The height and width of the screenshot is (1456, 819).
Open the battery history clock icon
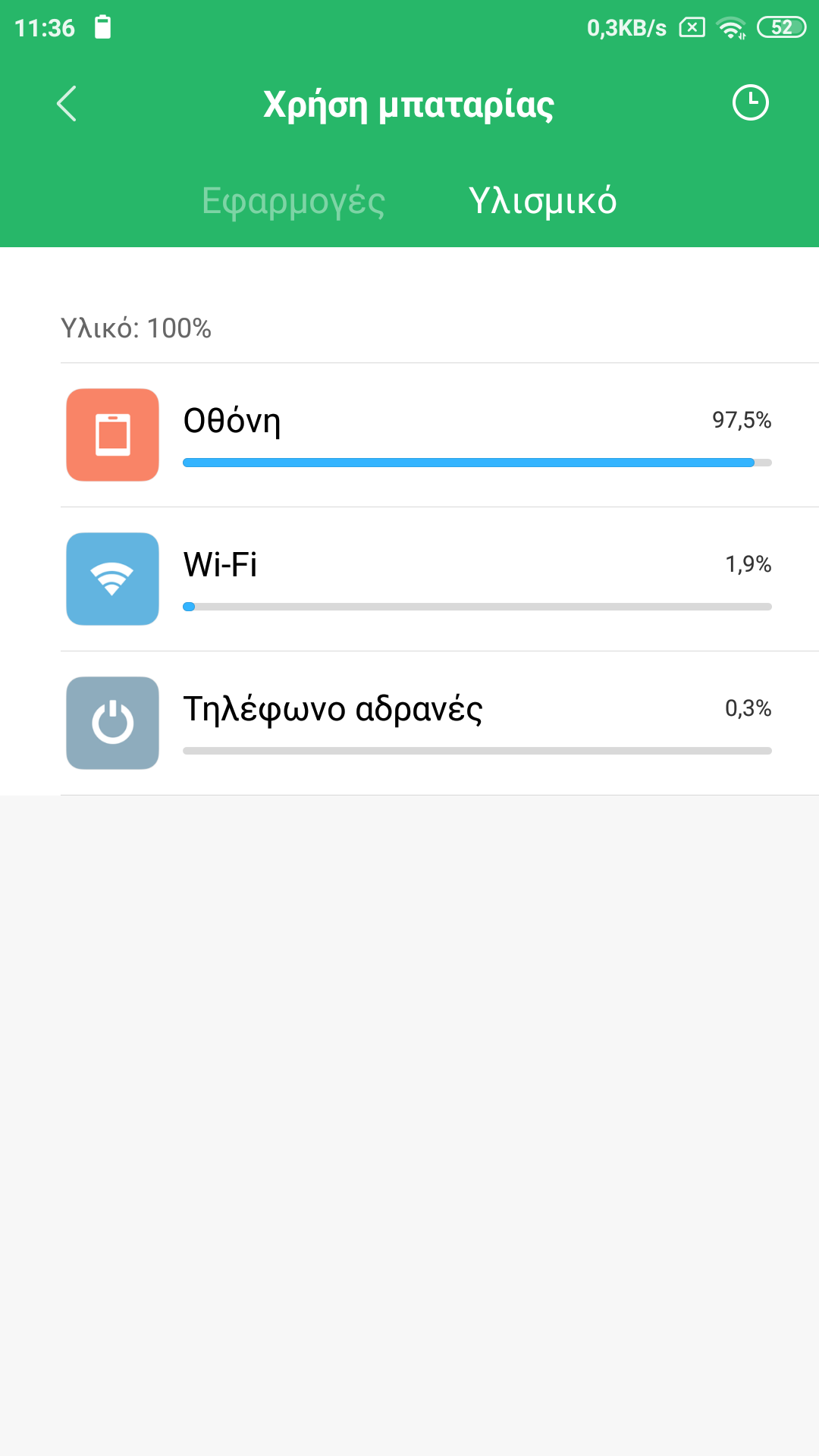click(x=750, y=103)
